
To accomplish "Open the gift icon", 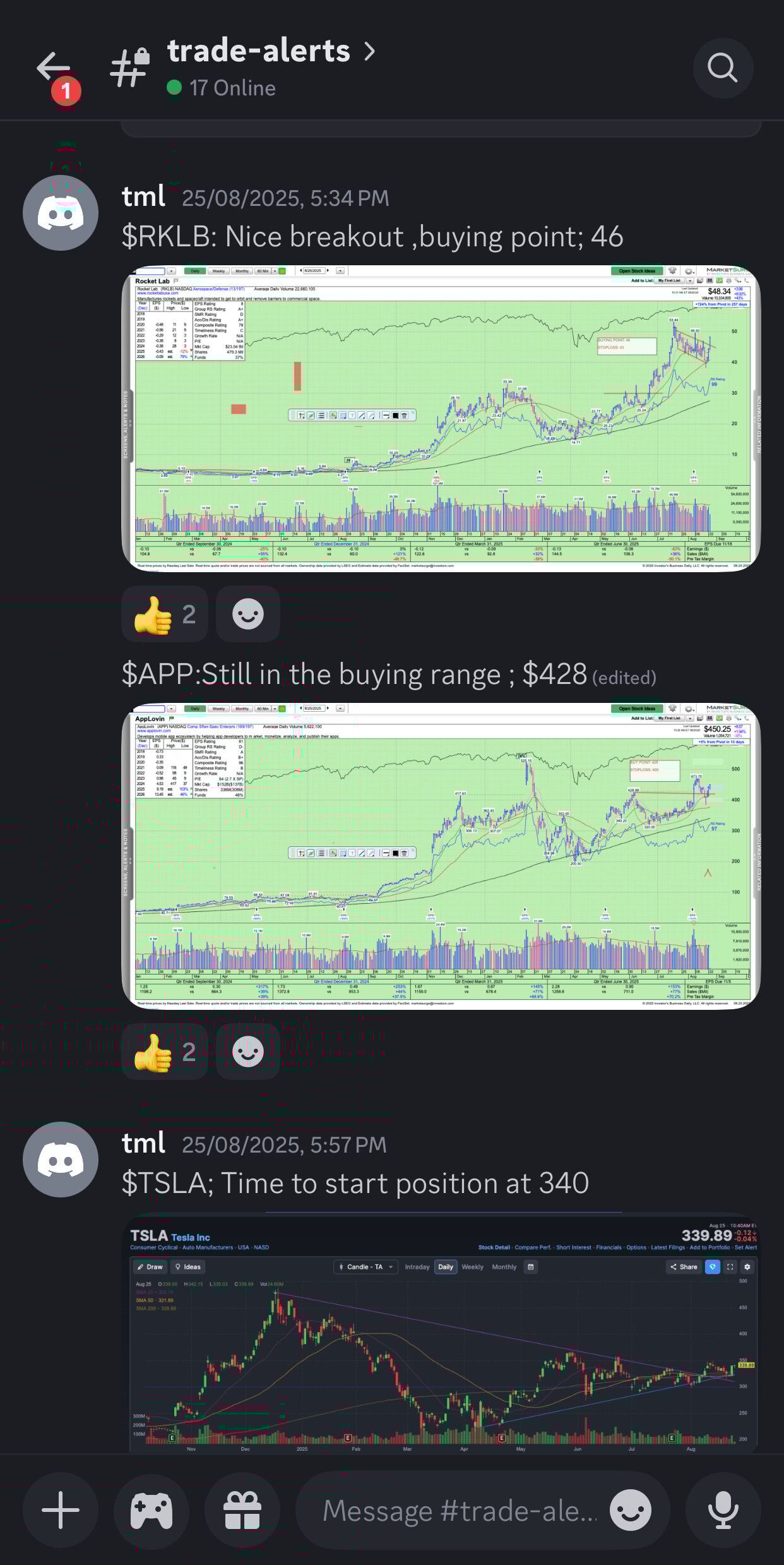I will 242,1510.
